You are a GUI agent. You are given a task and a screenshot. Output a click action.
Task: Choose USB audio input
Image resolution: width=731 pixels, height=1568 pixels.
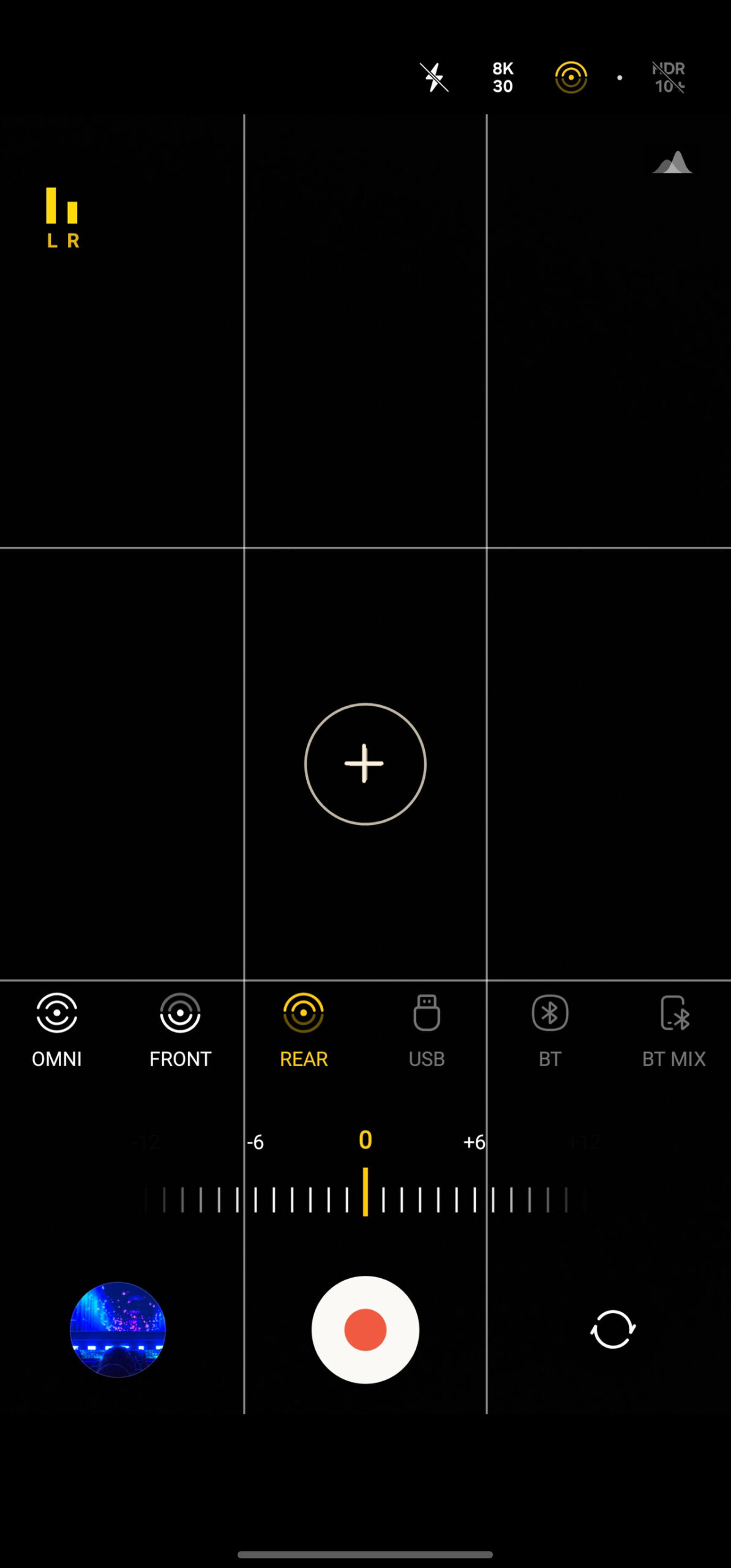click(x=427, y=1030)
